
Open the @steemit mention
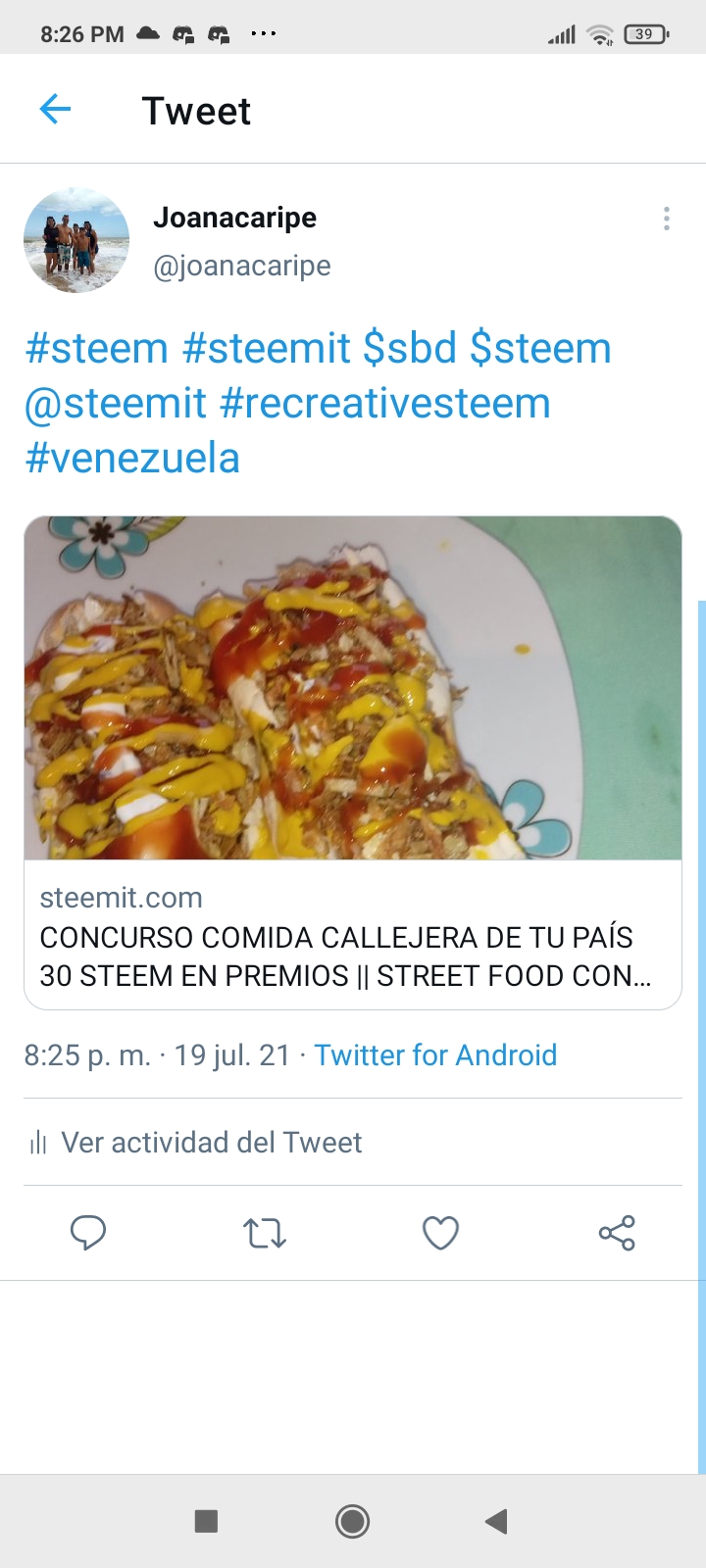(116, 403)
